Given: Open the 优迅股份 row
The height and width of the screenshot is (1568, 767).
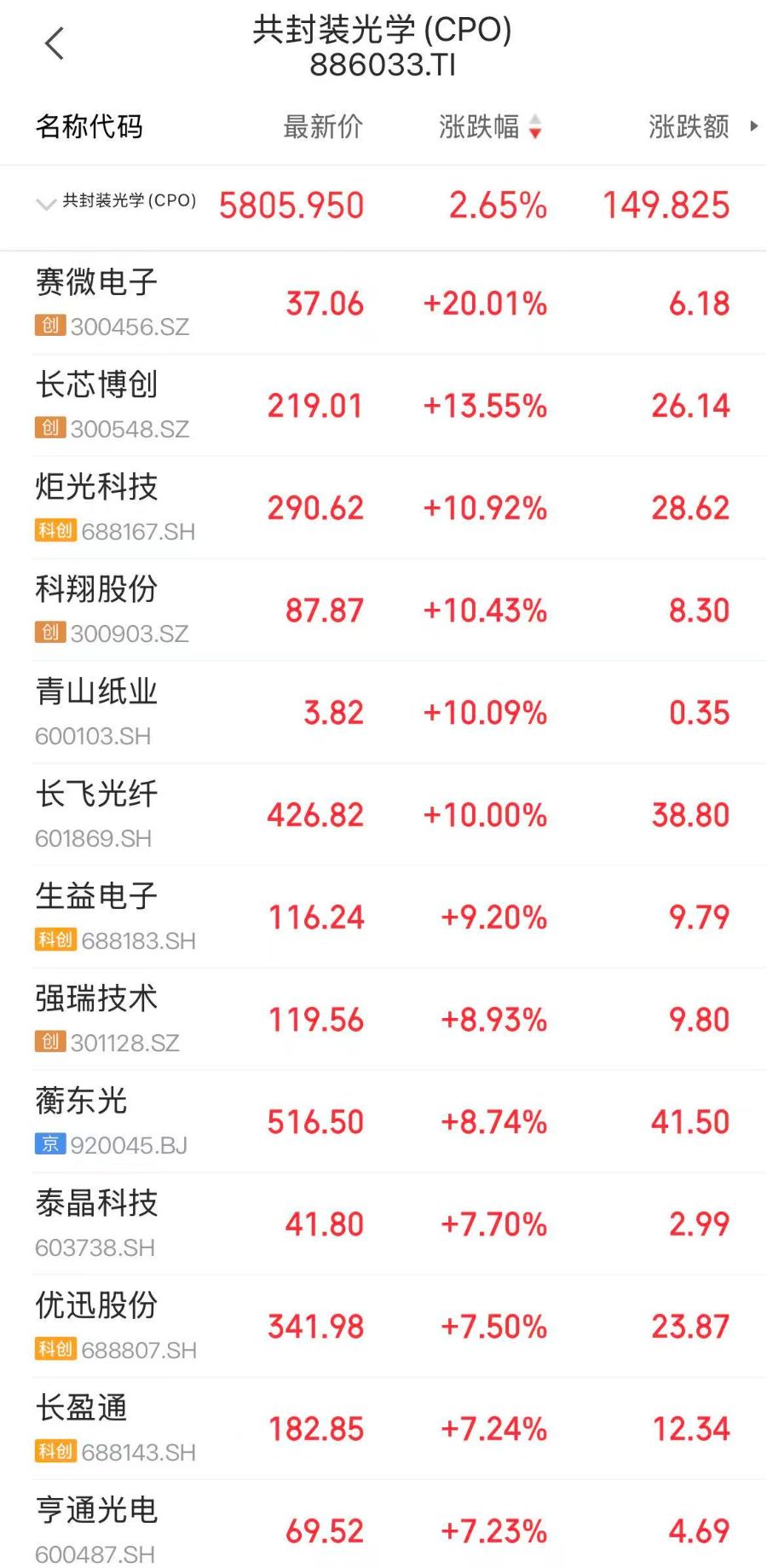Looking at the screenshot, I should pyautogui.click(x=383, y=1327).
